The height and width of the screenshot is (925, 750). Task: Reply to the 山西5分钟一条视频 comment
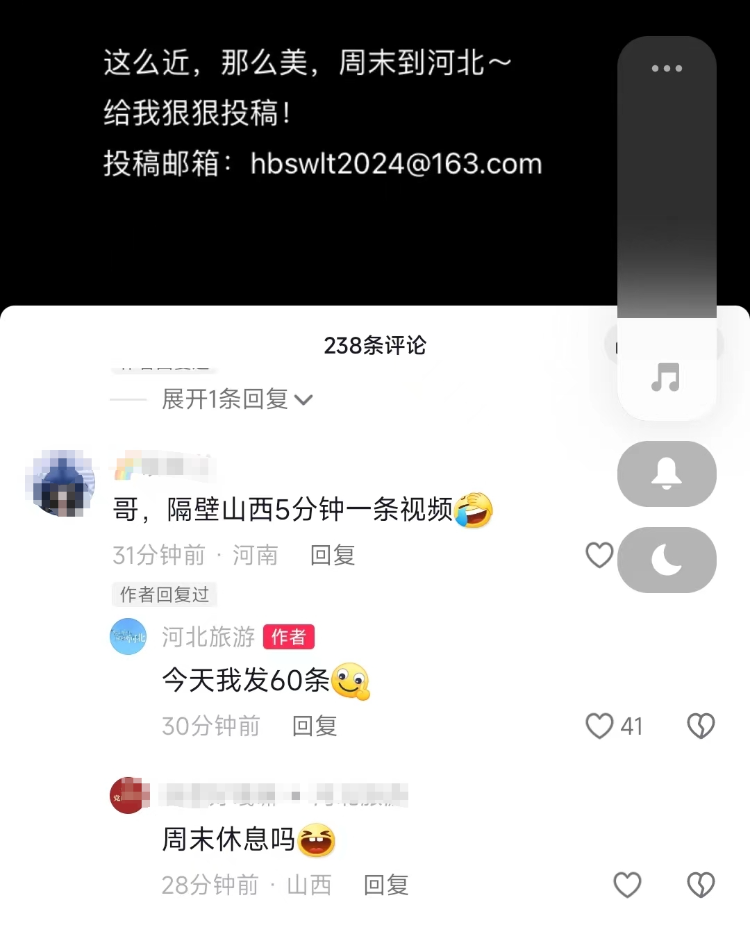(x=333, y=555)
